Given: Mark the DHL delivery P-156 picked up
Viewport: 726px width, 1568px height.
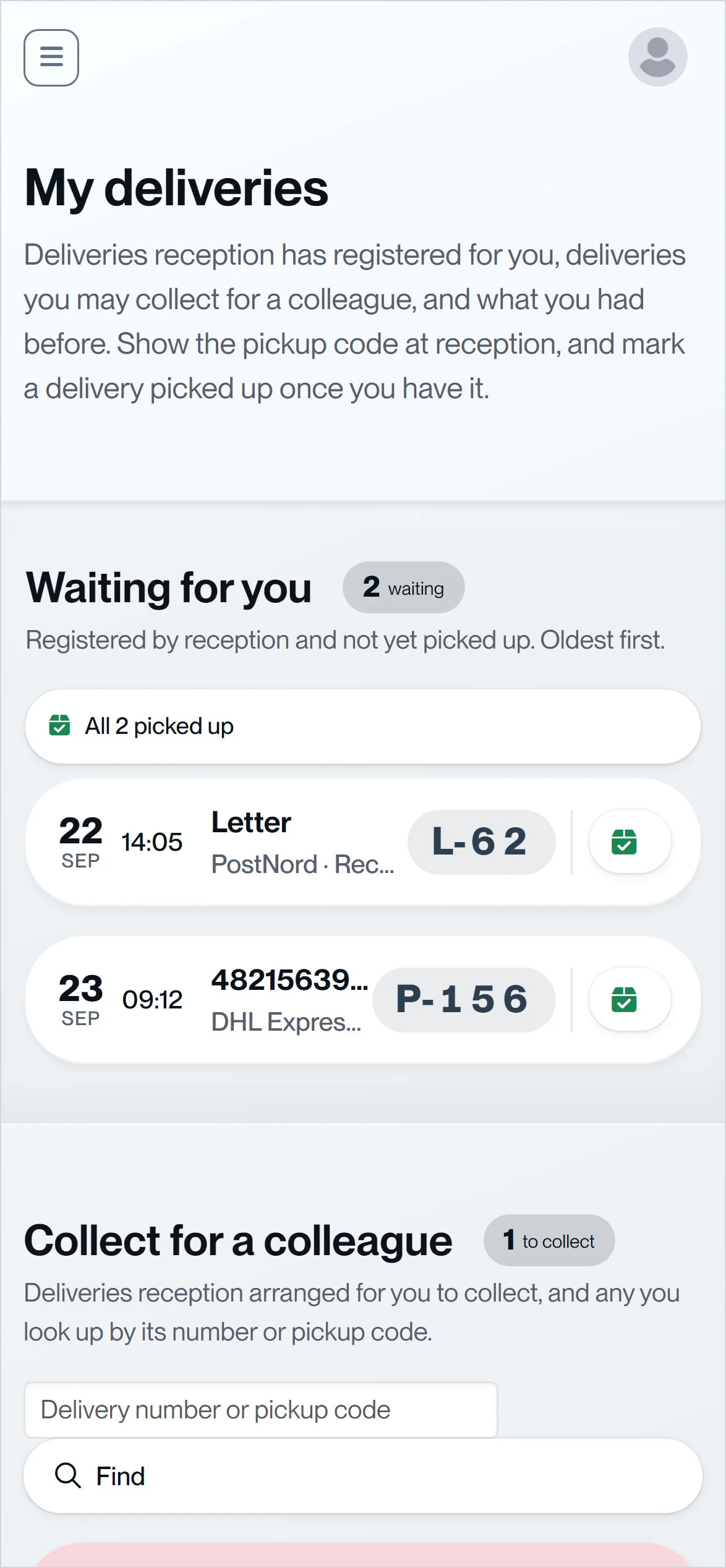Looking at the screenshot, I should (630, 999).
